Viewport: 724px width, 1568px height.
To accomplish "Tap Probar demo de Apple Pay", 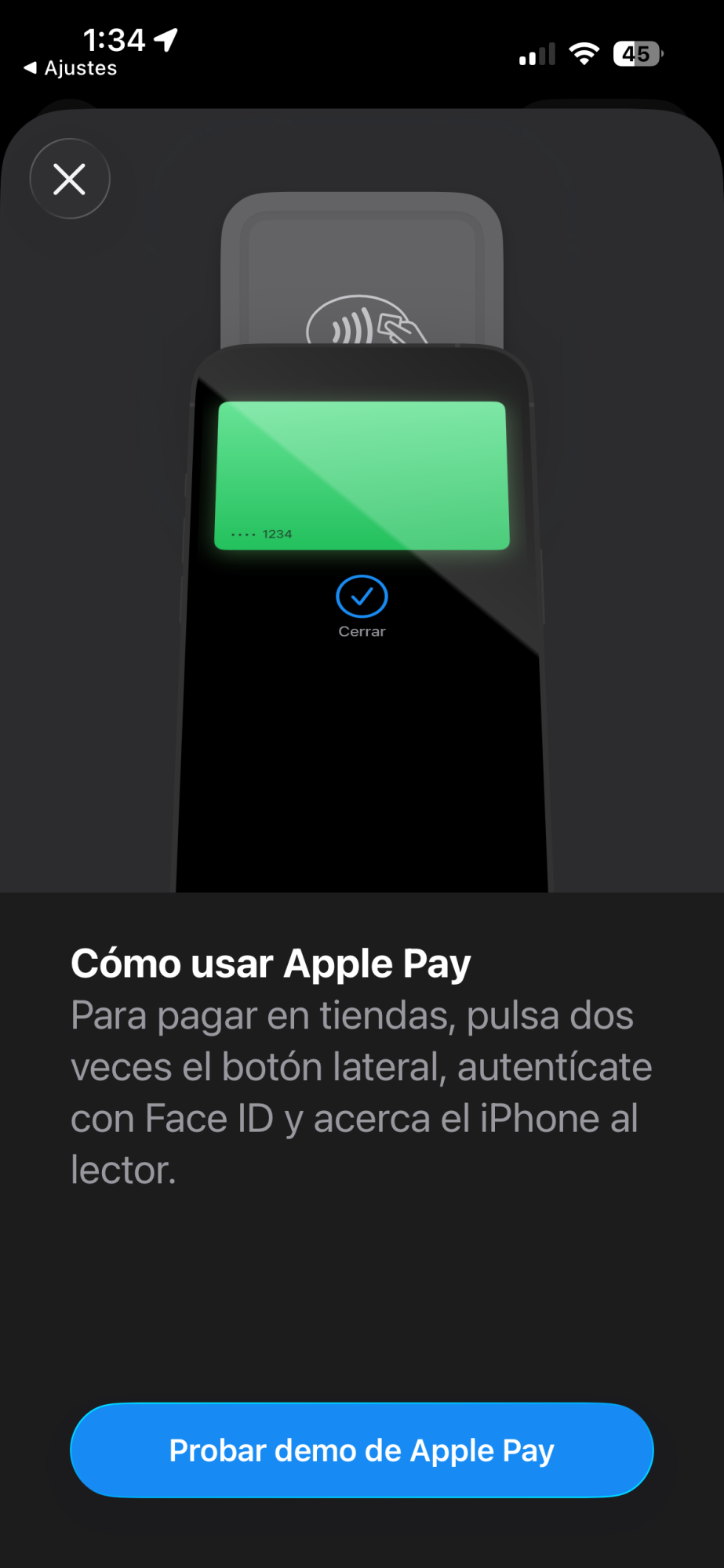I will [362, 1450].
